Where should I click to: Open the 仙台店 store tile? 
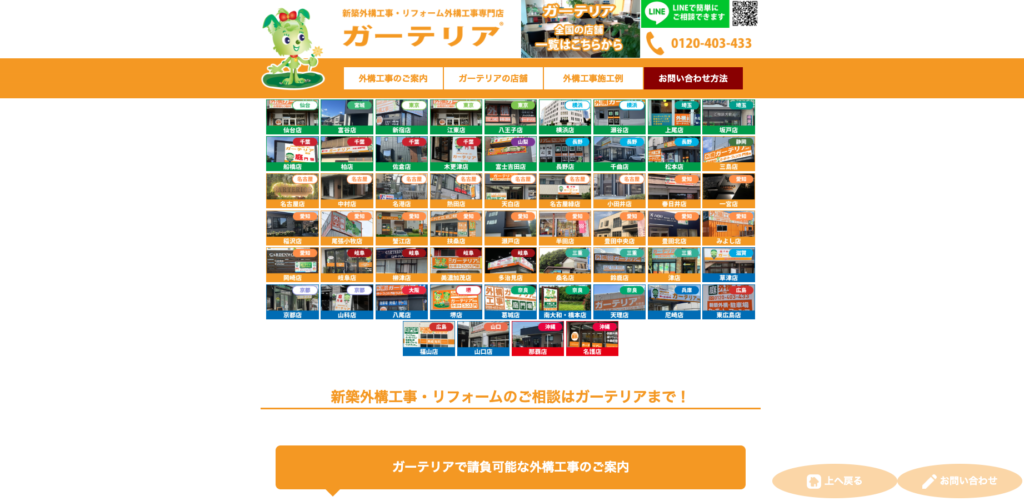point(292,117)
